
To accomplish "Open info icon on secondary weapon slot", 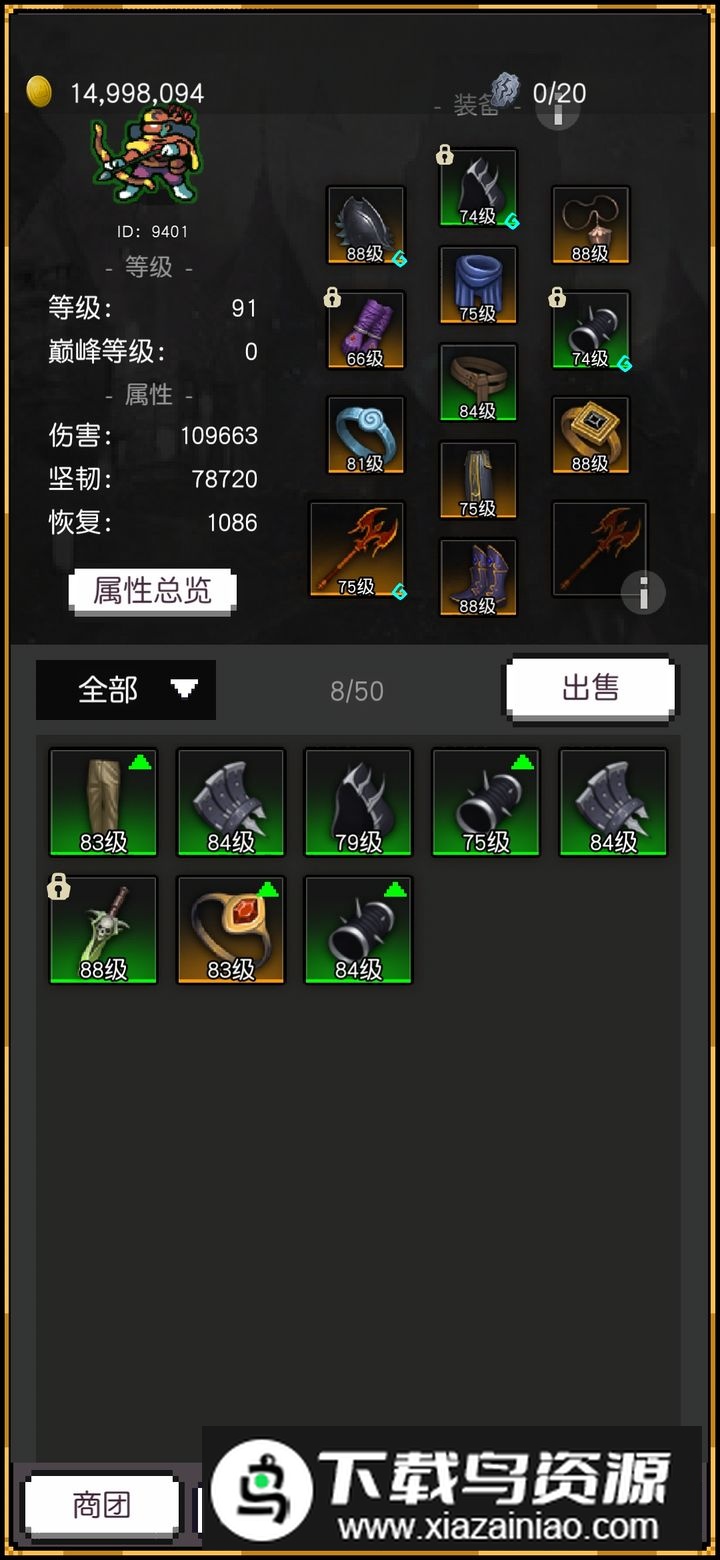I will pyautogui.click(x=644, y=593).
